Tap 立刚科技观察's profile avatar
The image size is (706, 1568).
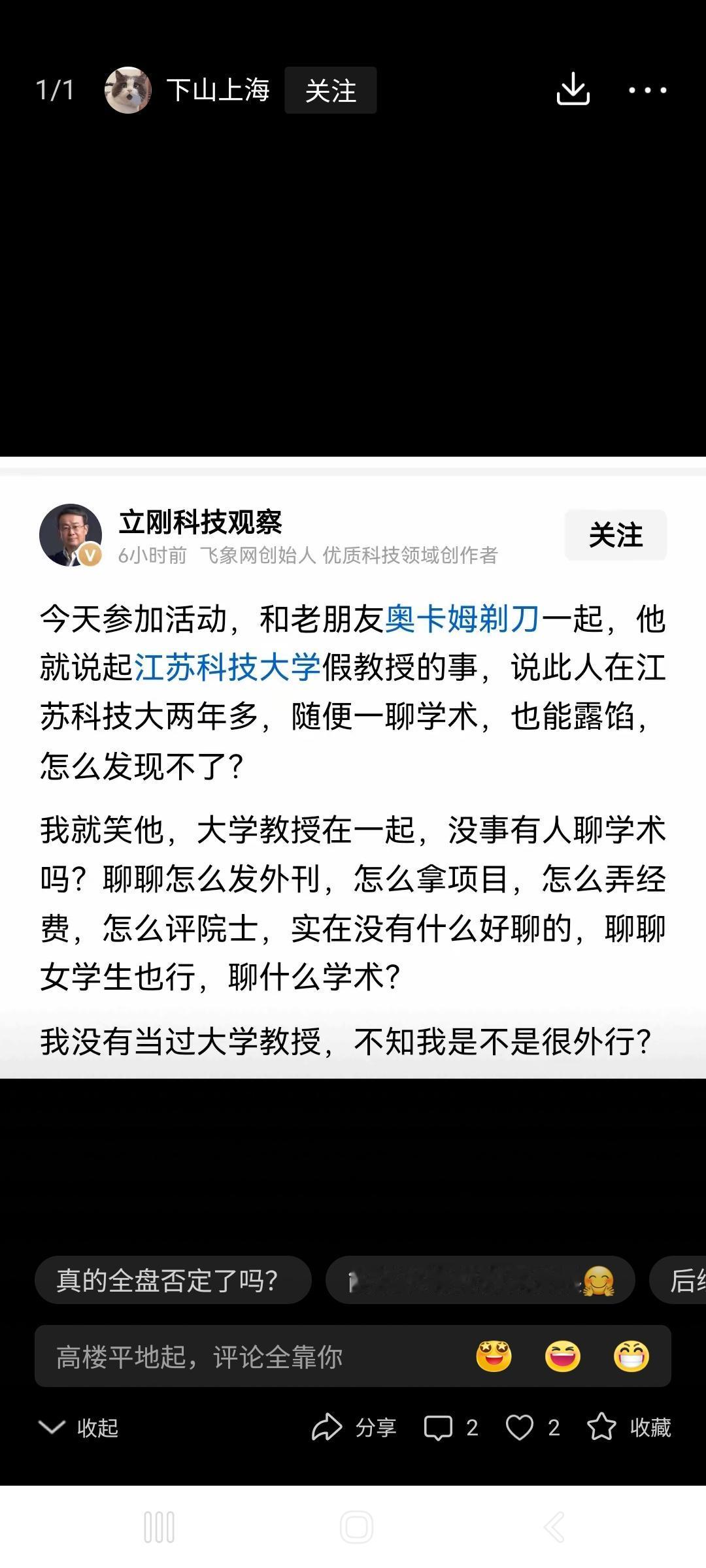(x=71, y=535)
